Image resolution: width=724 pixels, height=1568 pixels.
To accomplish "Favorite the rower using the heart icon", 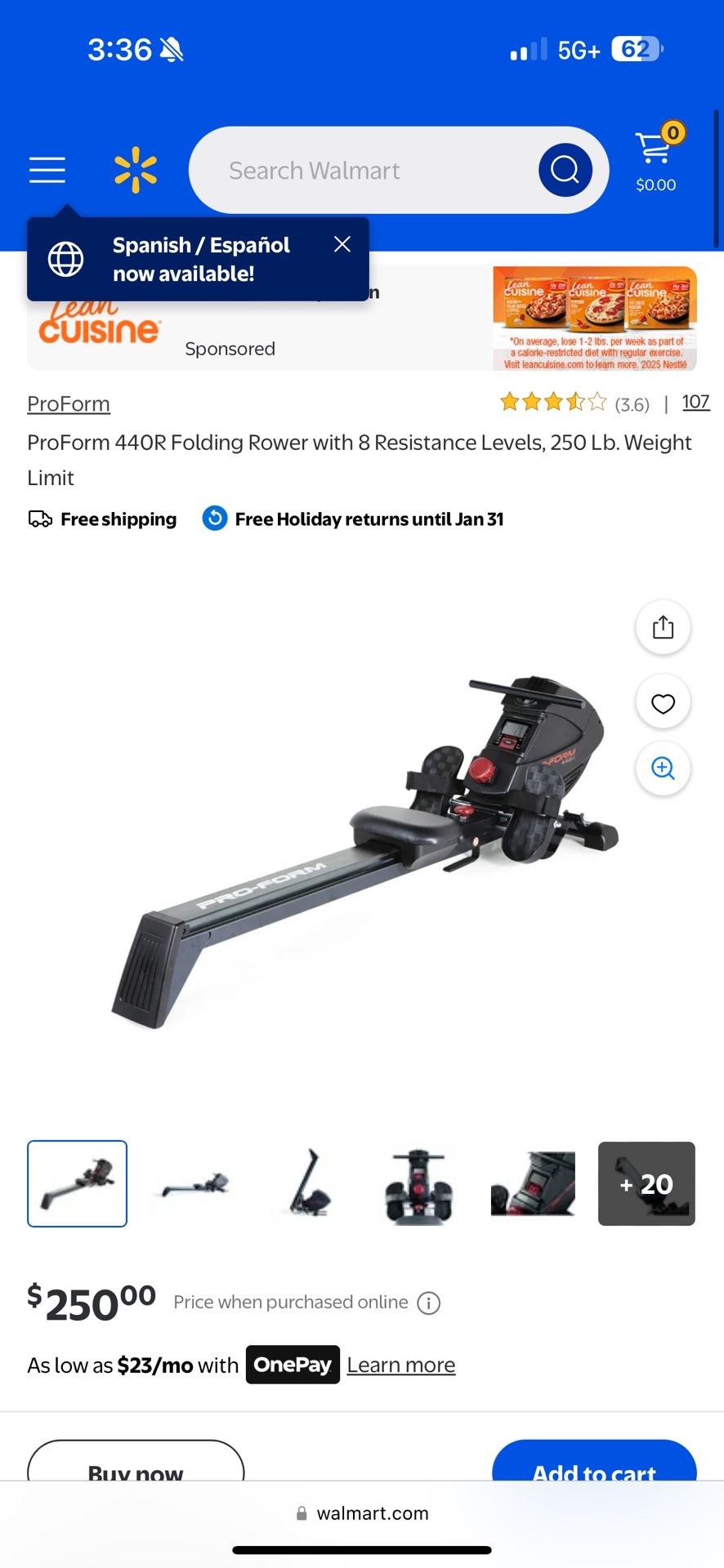I will coord(663,702).
